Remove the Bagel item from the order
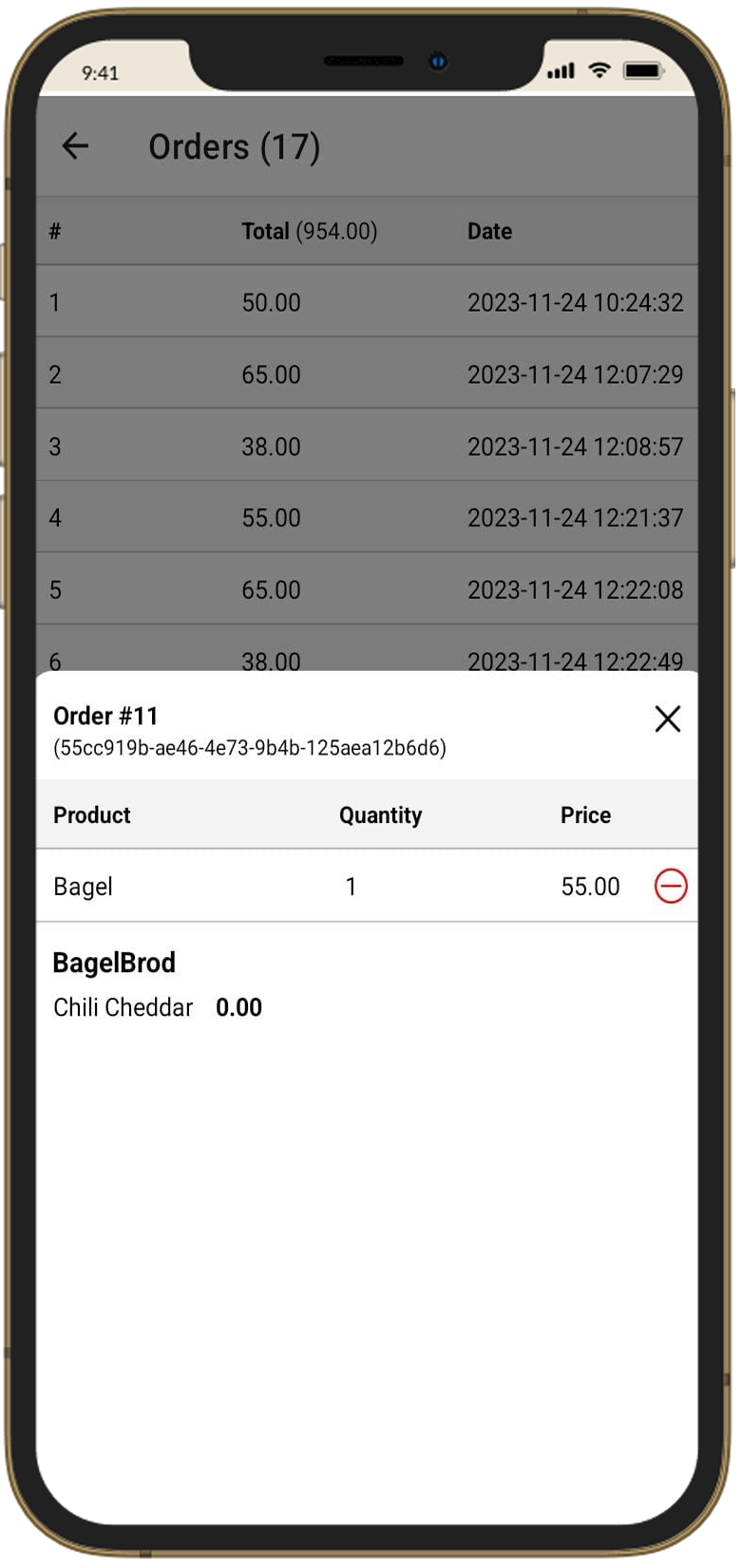This screenshot has height=1568, width=742. 670,886
